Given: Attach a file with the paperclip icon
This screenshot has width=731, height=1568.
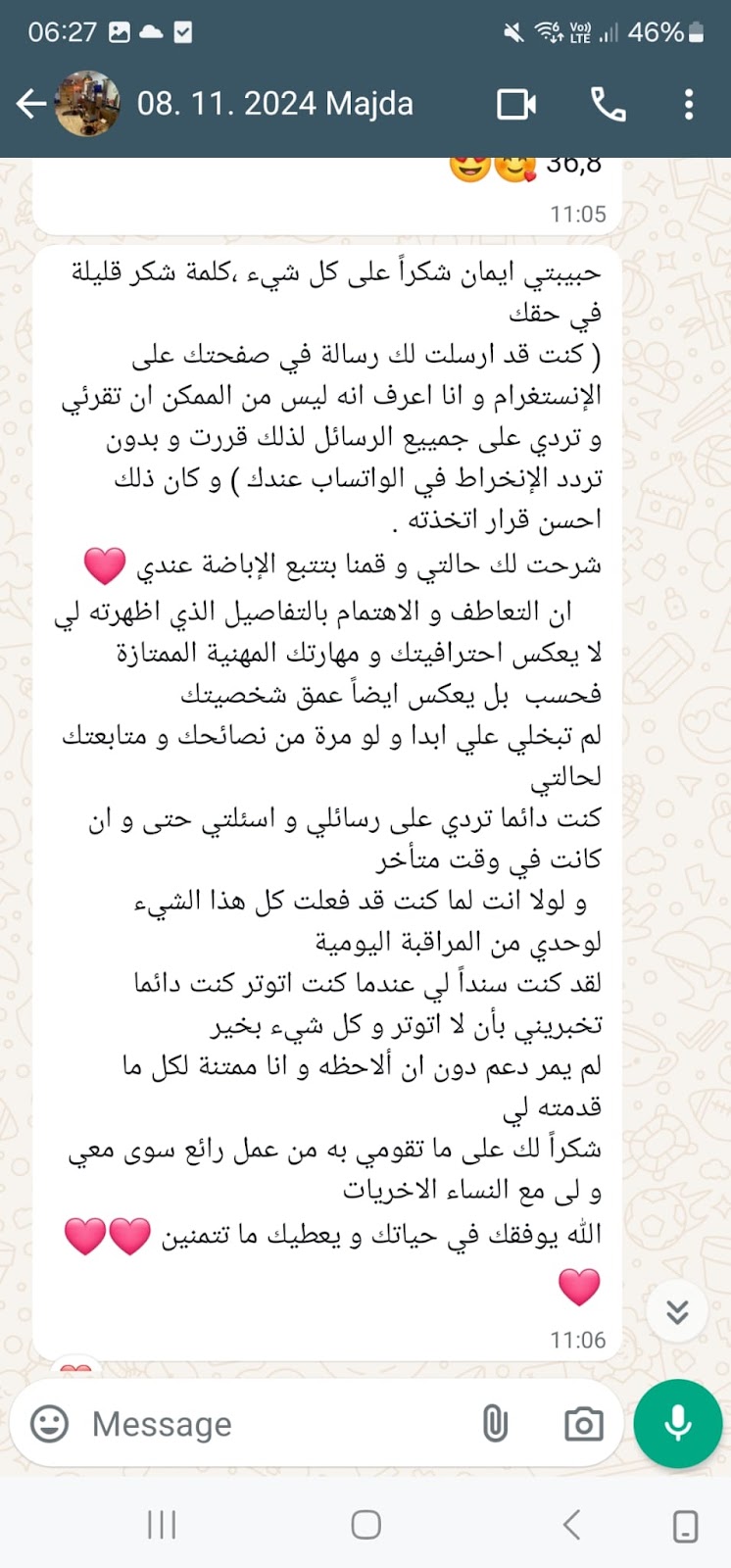Looking at the screenshot, I should point(496,1424).
